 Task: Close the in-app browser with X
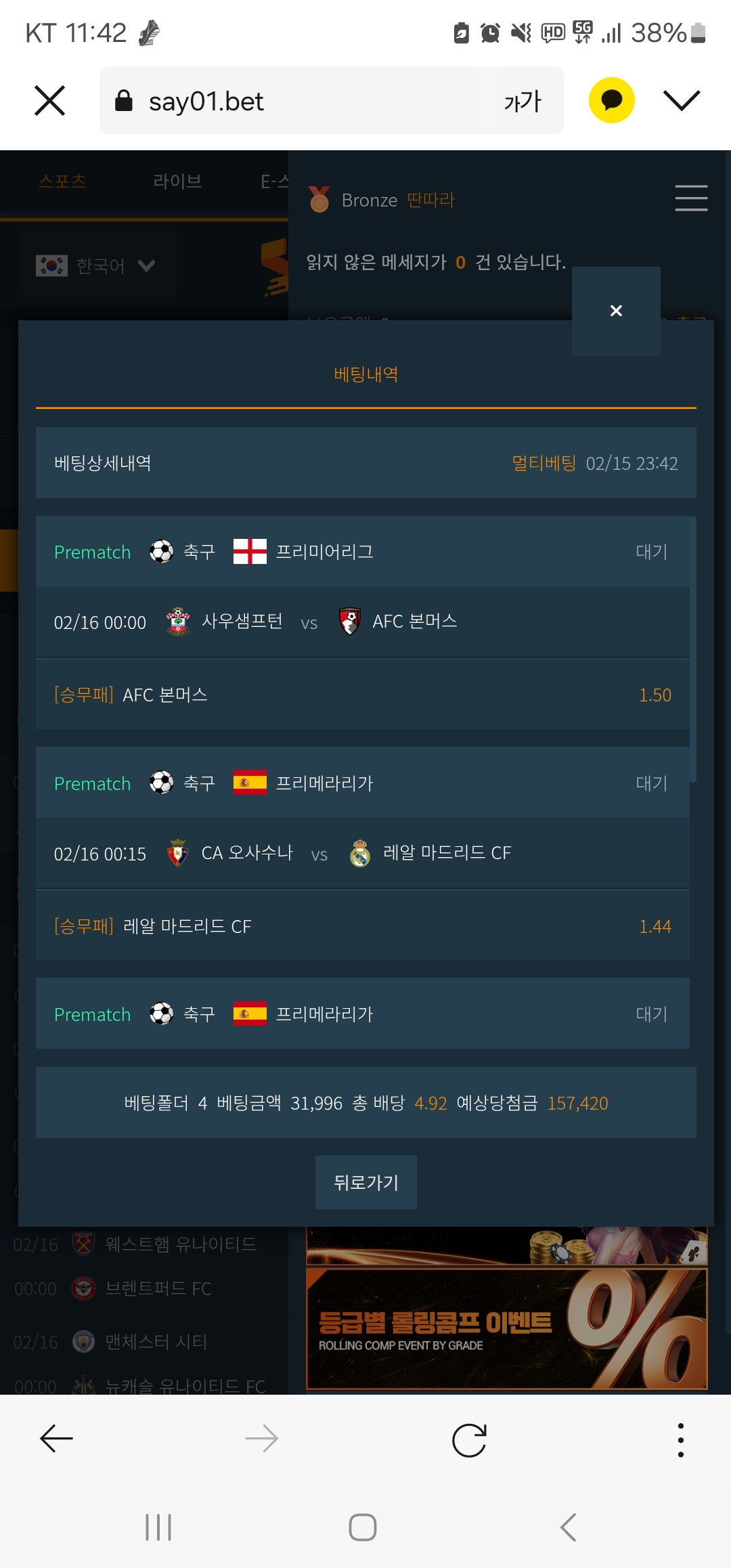[49, 101]
